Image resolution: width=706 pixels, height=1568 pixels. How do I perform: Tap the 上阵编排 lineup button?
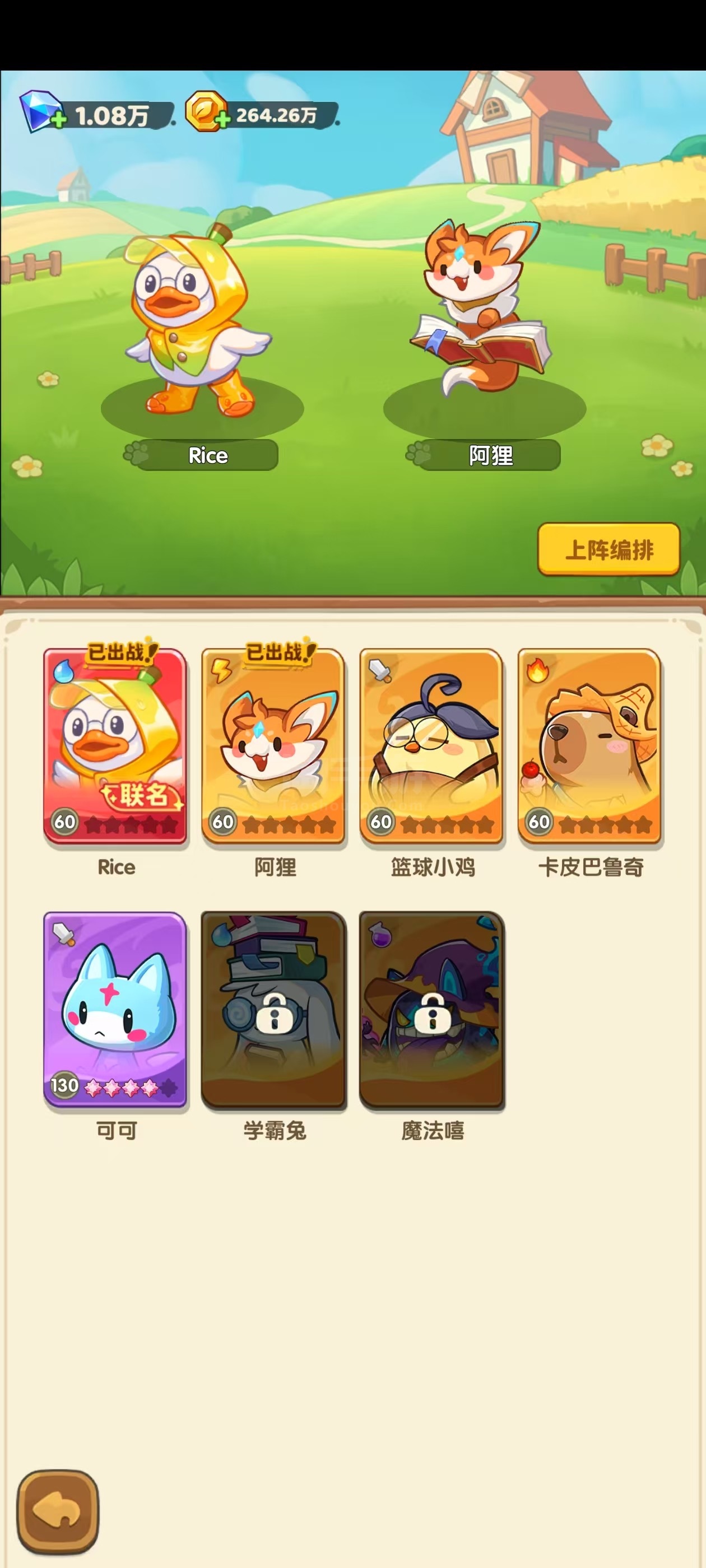(x=609, y=549)
